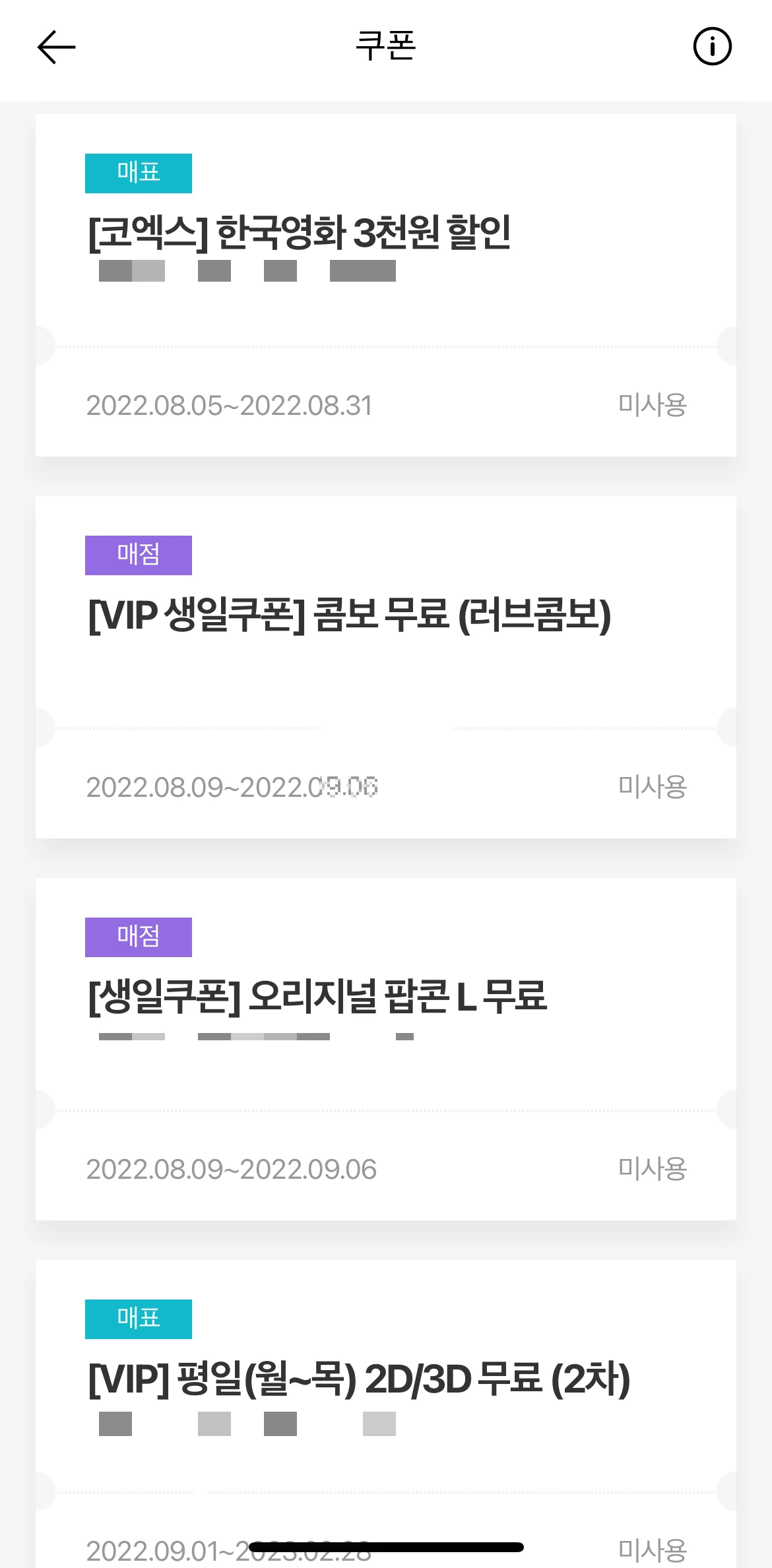Open the [코엑스] 한국영화 3천원 할인 coupon

[300, 233]
